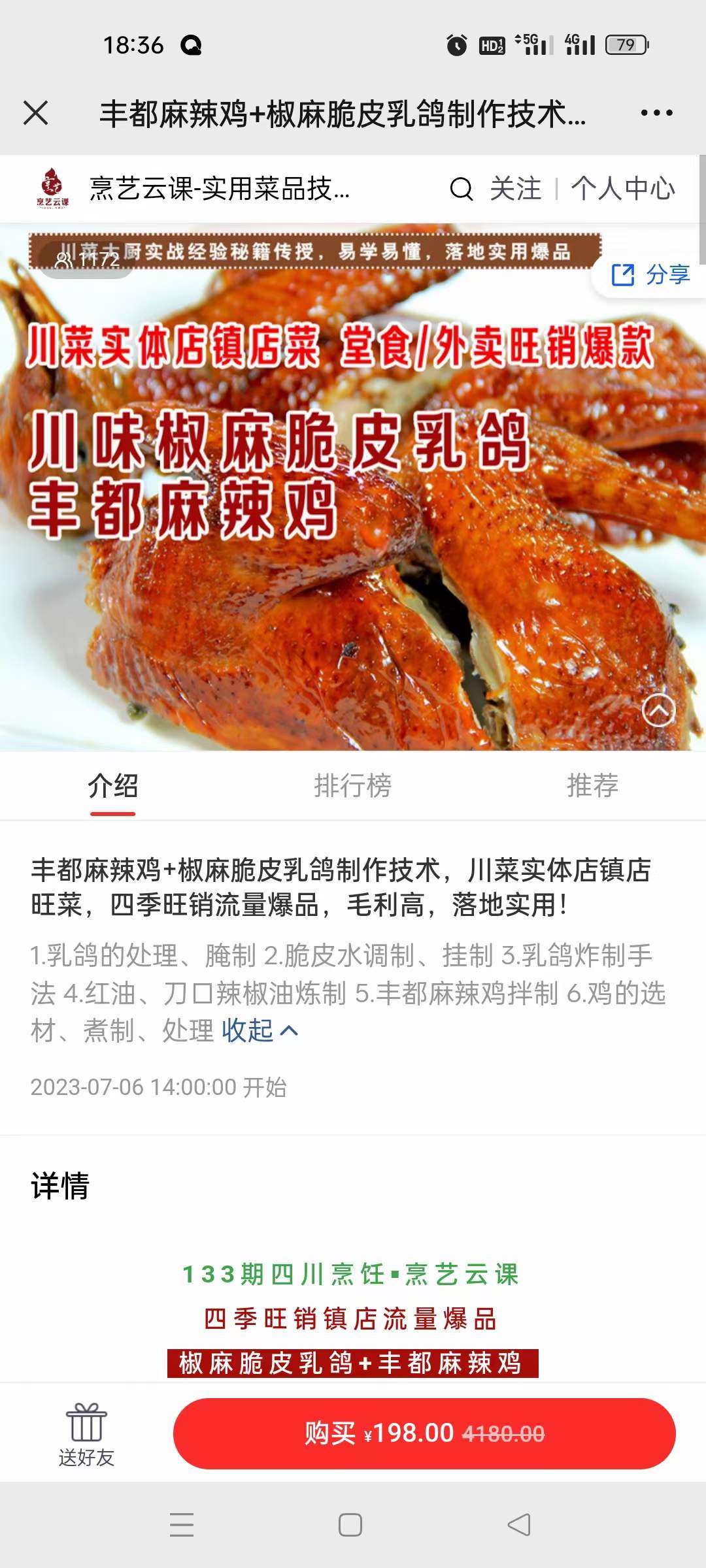Viewport: 706px width, 1568px height.
Task: Collapse the banner image with circular arrow
Action: pos(658,708)
